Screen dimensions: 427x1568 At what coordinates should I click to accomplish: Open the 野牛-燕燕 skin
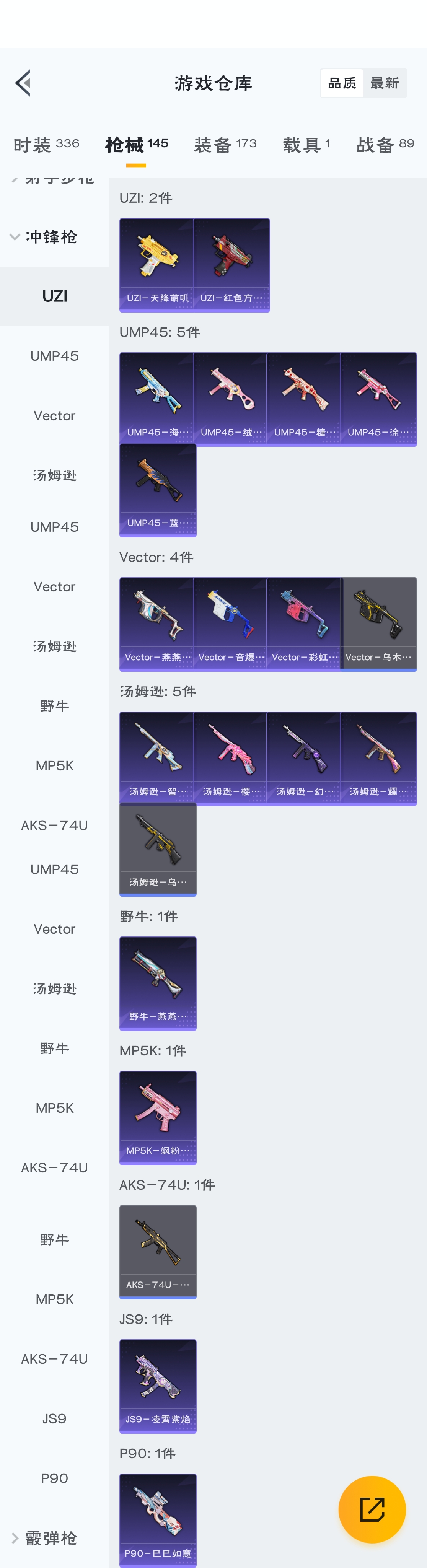[x=158, y=983]
